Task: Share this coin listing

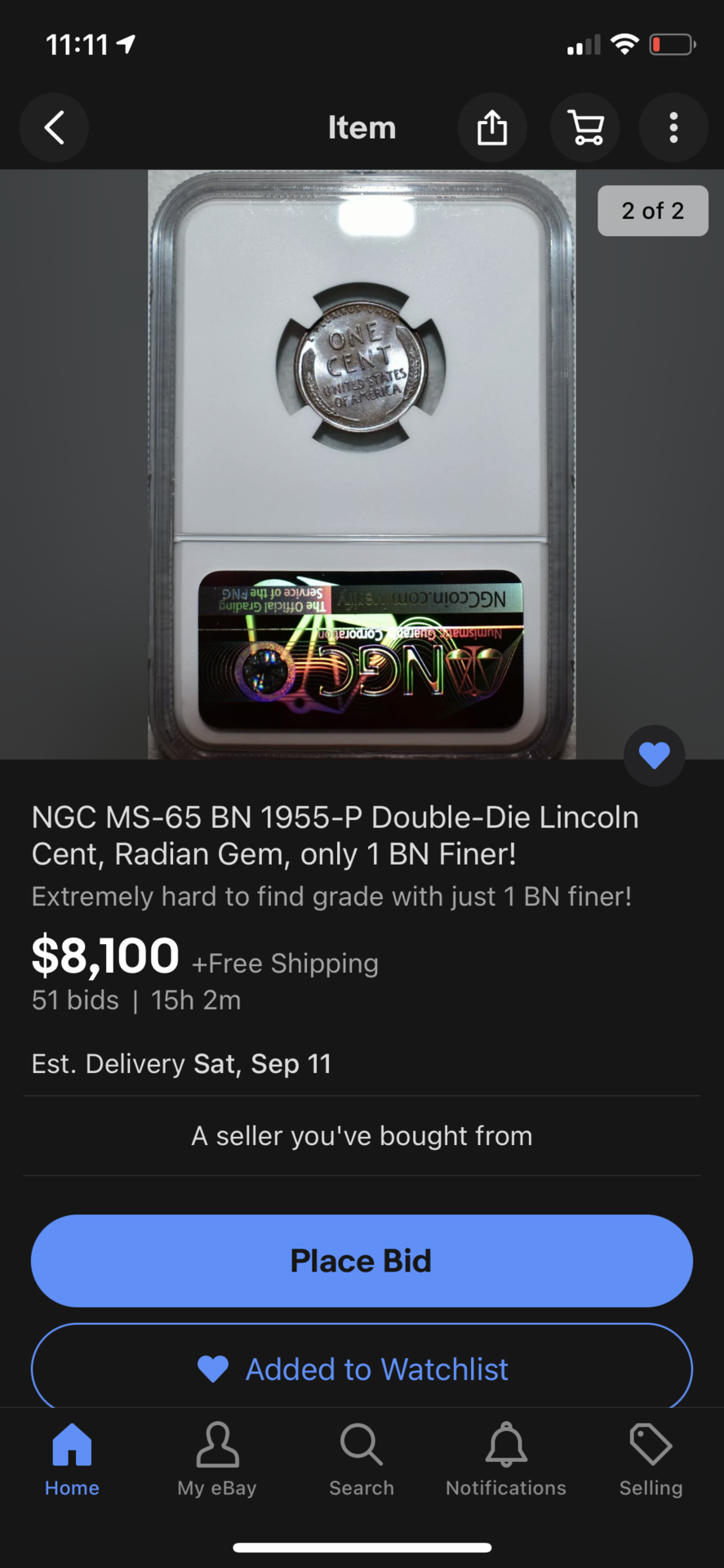Action: point(492,127)
